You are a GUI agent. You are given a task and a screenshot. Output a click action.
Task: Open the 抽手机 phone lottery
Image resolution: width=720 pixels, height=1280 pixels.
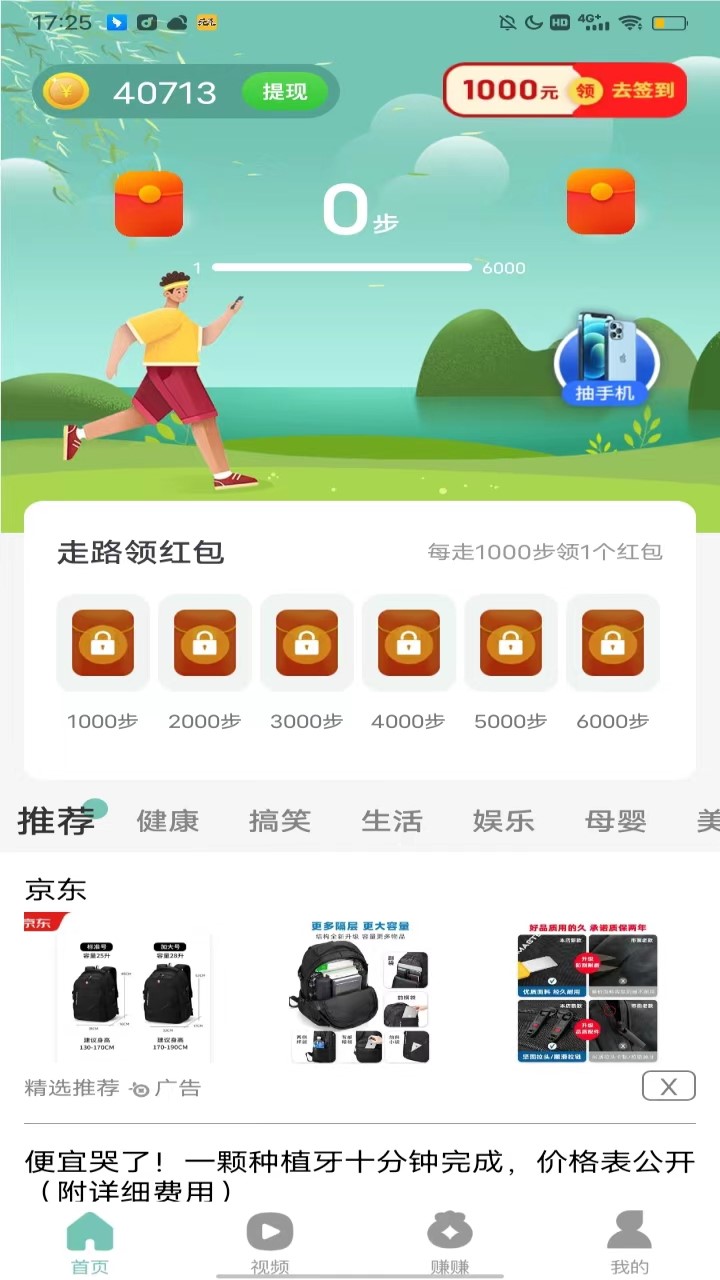(x=605, y=362)
